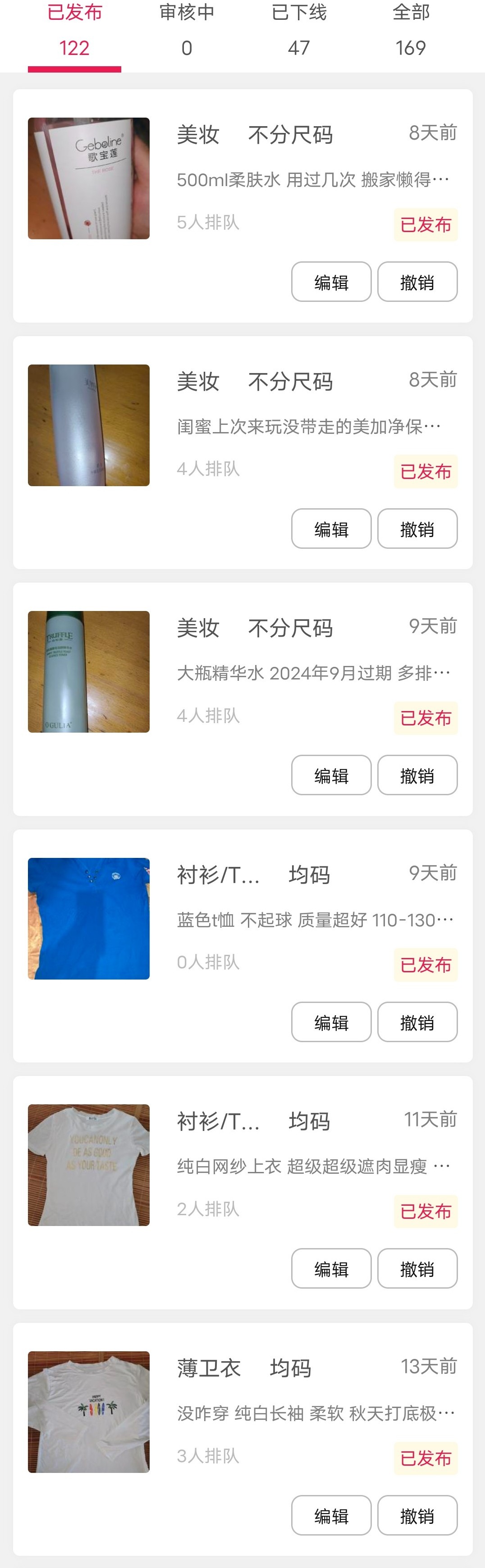Edit the 500ml柔肤水 listing
The height and width of the screenshot is (1568, 485).
(331, 282)
